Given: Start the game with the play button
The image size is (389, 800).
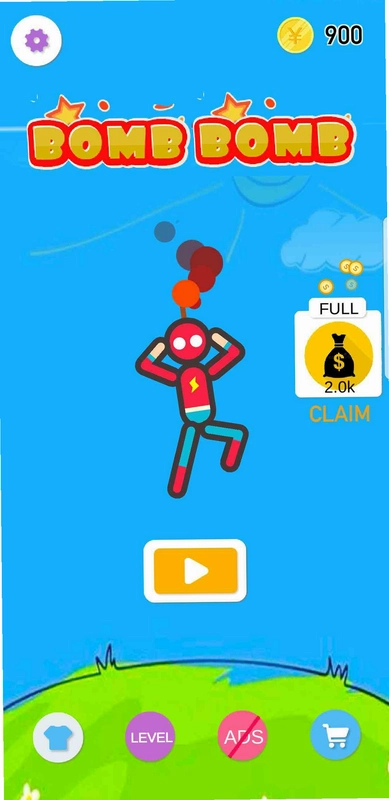Looking at the screenshot, I should click(195, 570).
